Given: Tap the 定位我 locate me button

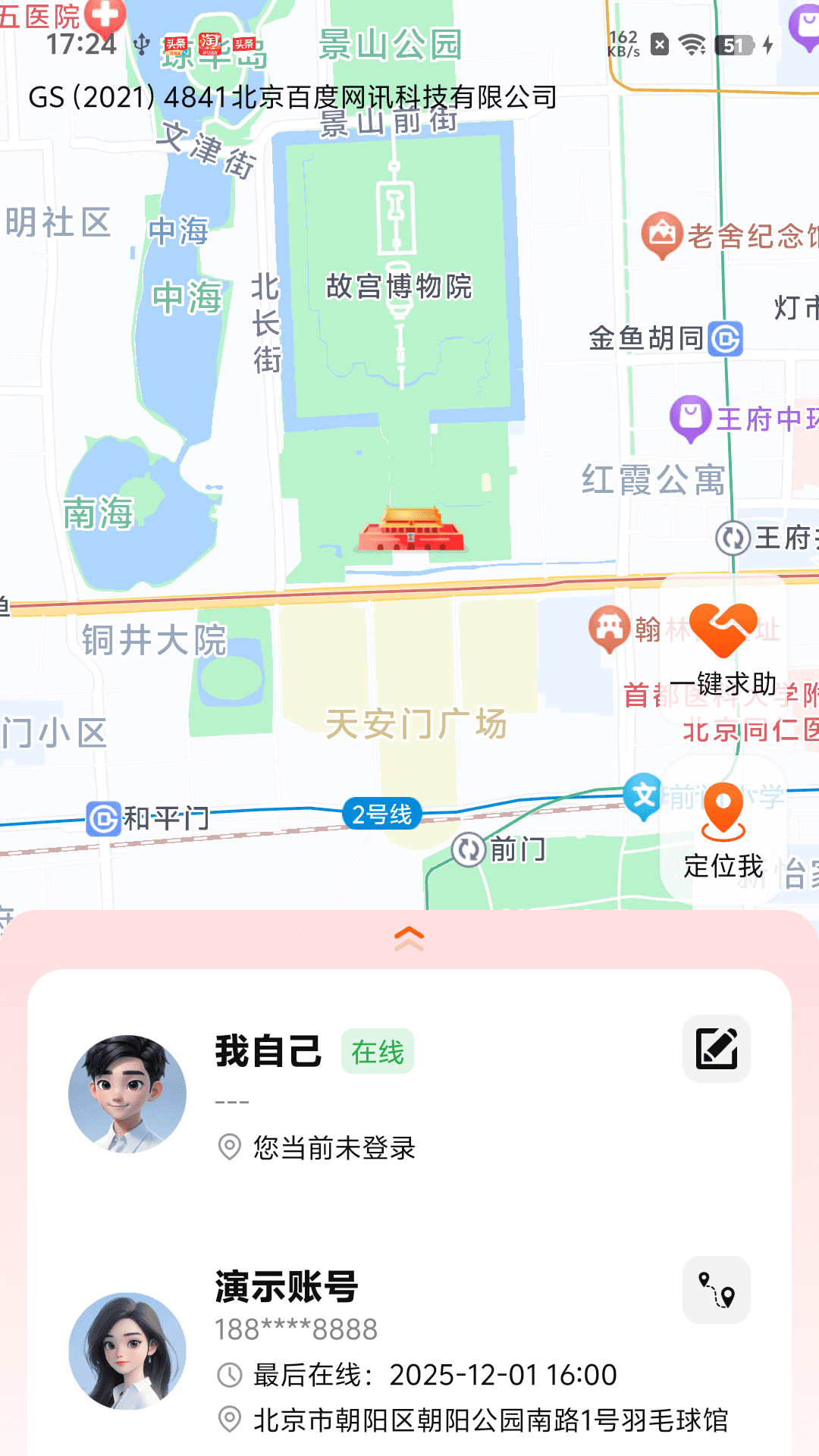Looking at the screenshot, I should click(x=723, y=830).
